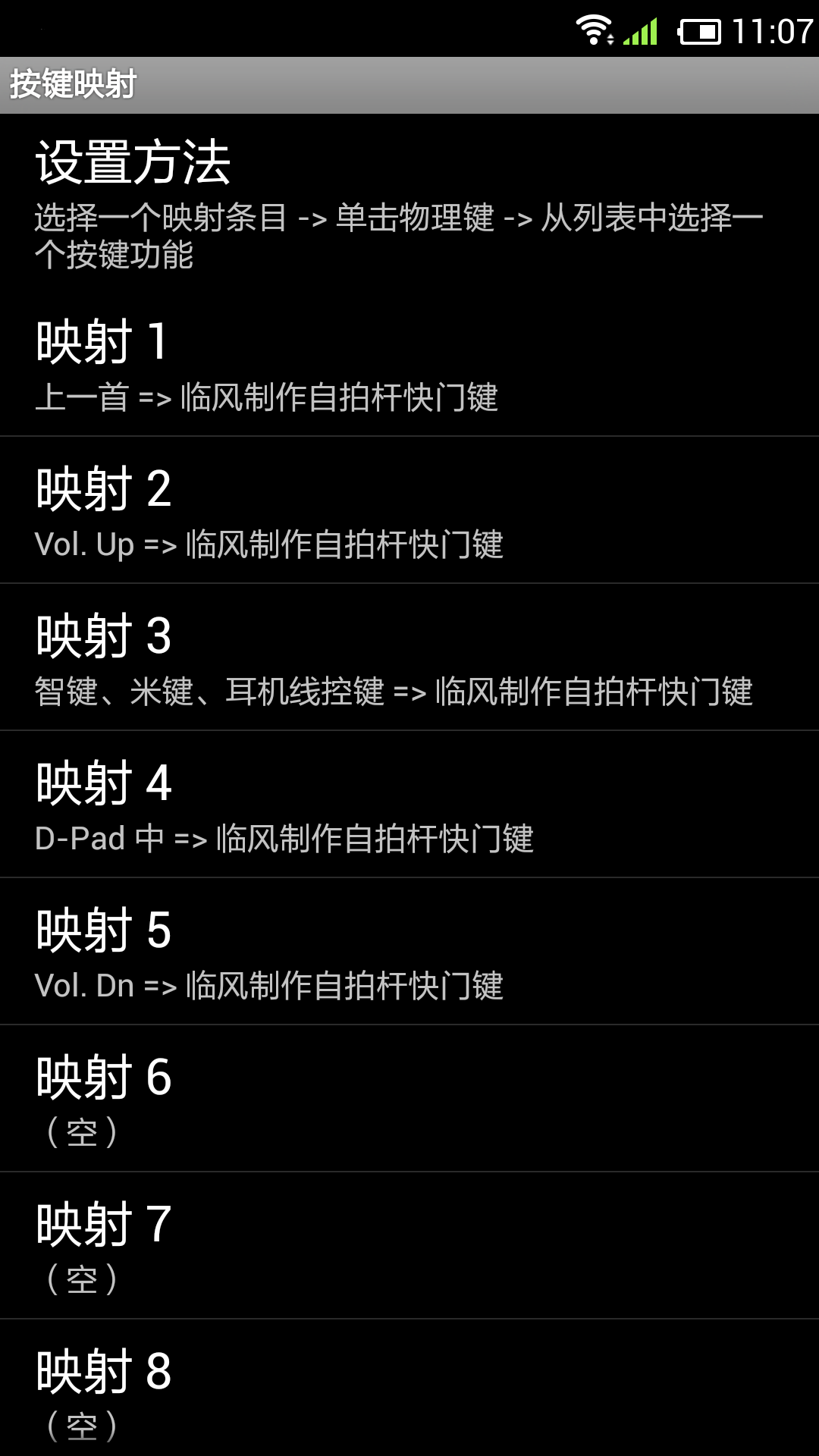Image resolution: width=819 pixels, height=1456 pixels.
Task: Tap the cellular signal strength icon
Action: pos(643,29)
